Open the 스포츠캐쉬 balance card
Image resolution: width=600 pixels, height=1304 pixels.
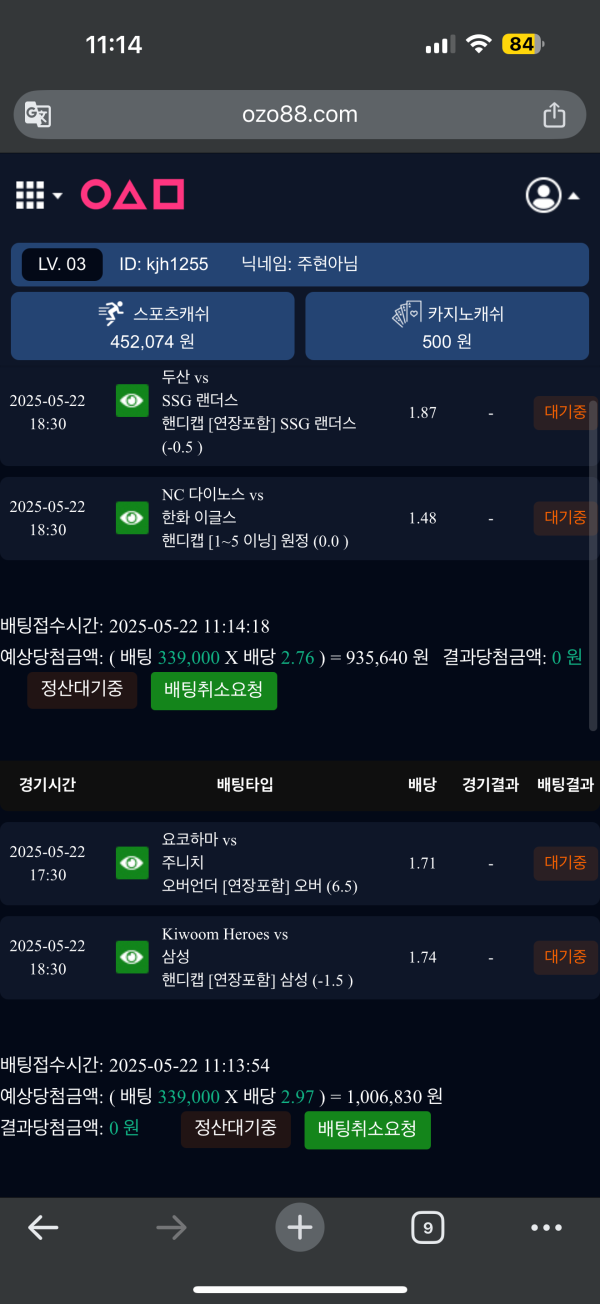[152, 326]
